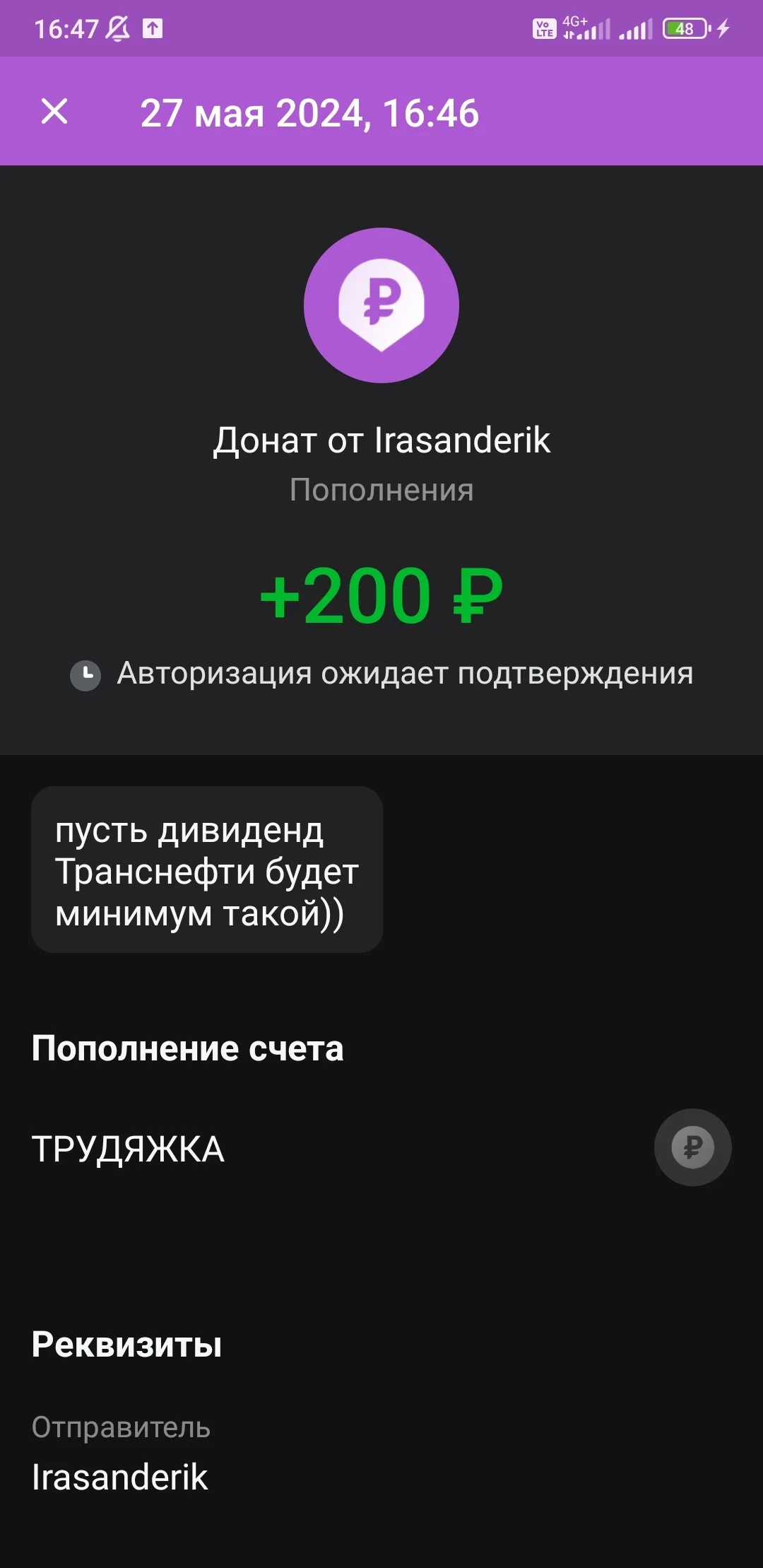Close the transaction details screen
763x1568 pixels.
pyautogui.click(x=54, y=112)
